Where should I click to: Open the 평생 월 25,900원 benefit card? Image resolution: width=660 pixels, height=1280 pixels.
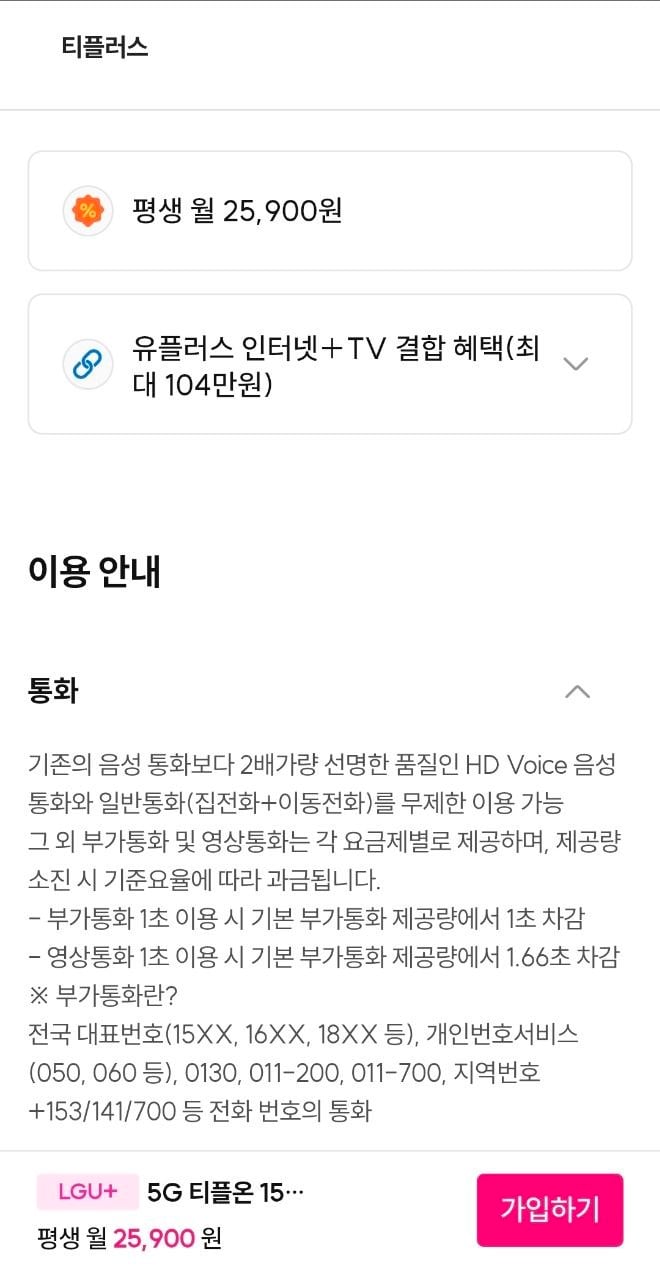330,211
